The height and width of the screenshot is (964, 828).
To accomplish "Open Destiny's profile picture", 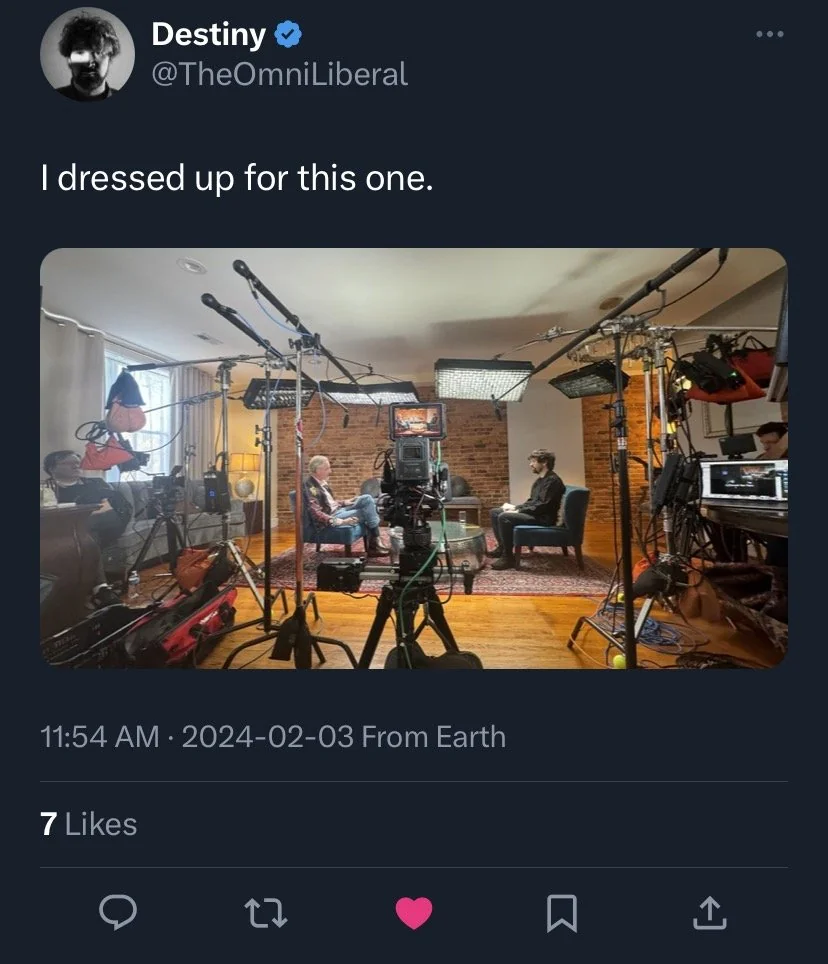I will click(88, 54).
